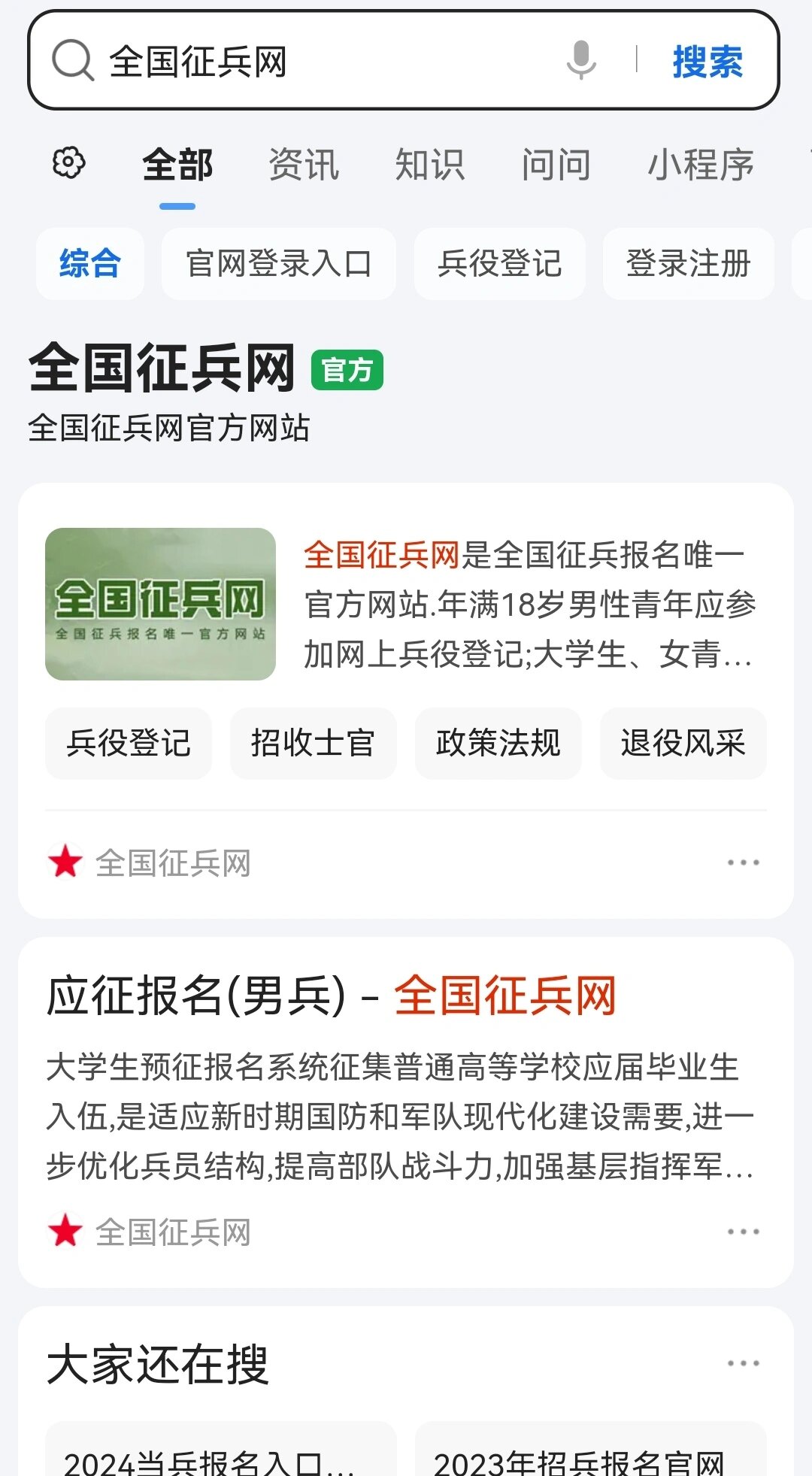
Task: Tap the 官网登录入口 suggestion chip
Action: pos(278,264)
